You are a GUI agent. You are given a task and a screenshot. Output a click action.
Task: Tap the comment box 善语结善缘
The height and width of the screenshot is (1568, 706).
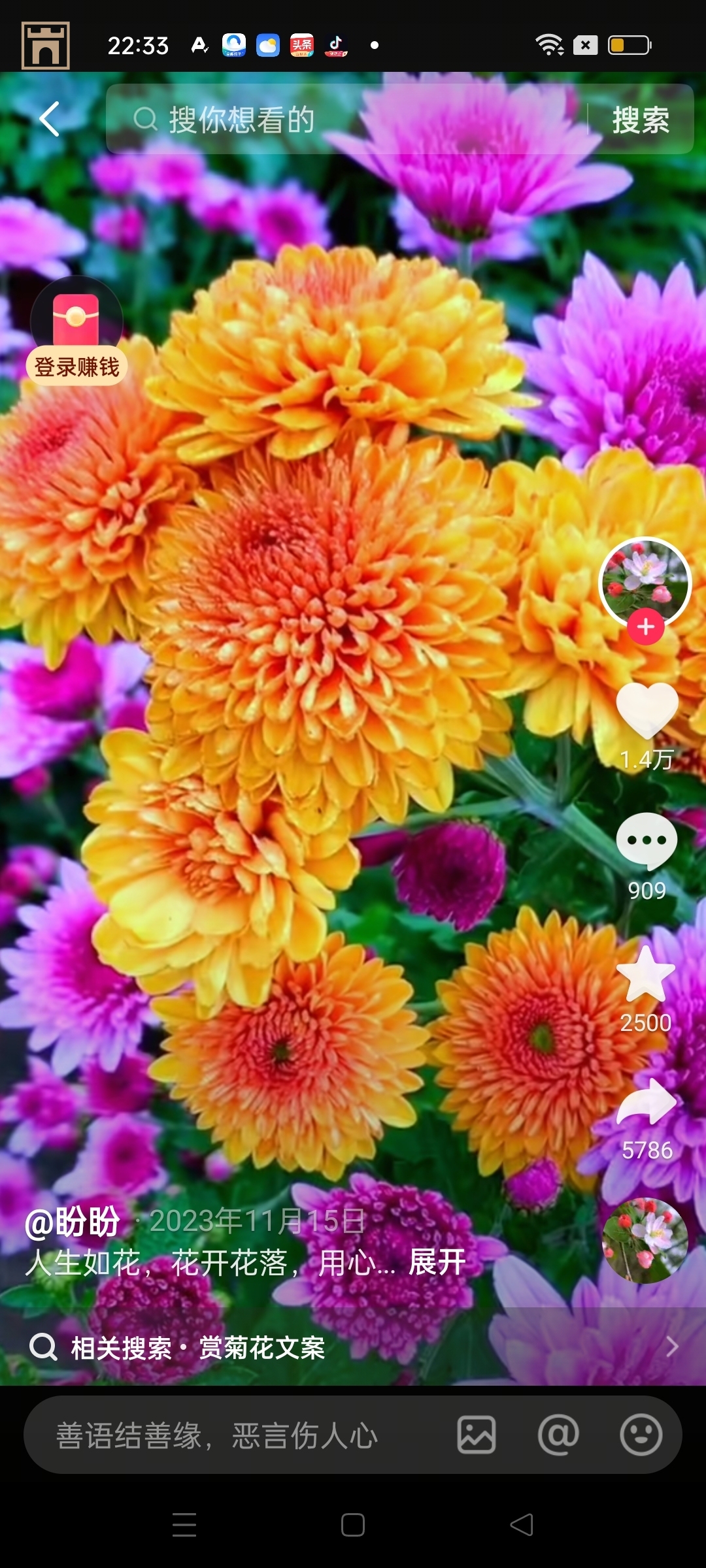[x=235, y=1435]
